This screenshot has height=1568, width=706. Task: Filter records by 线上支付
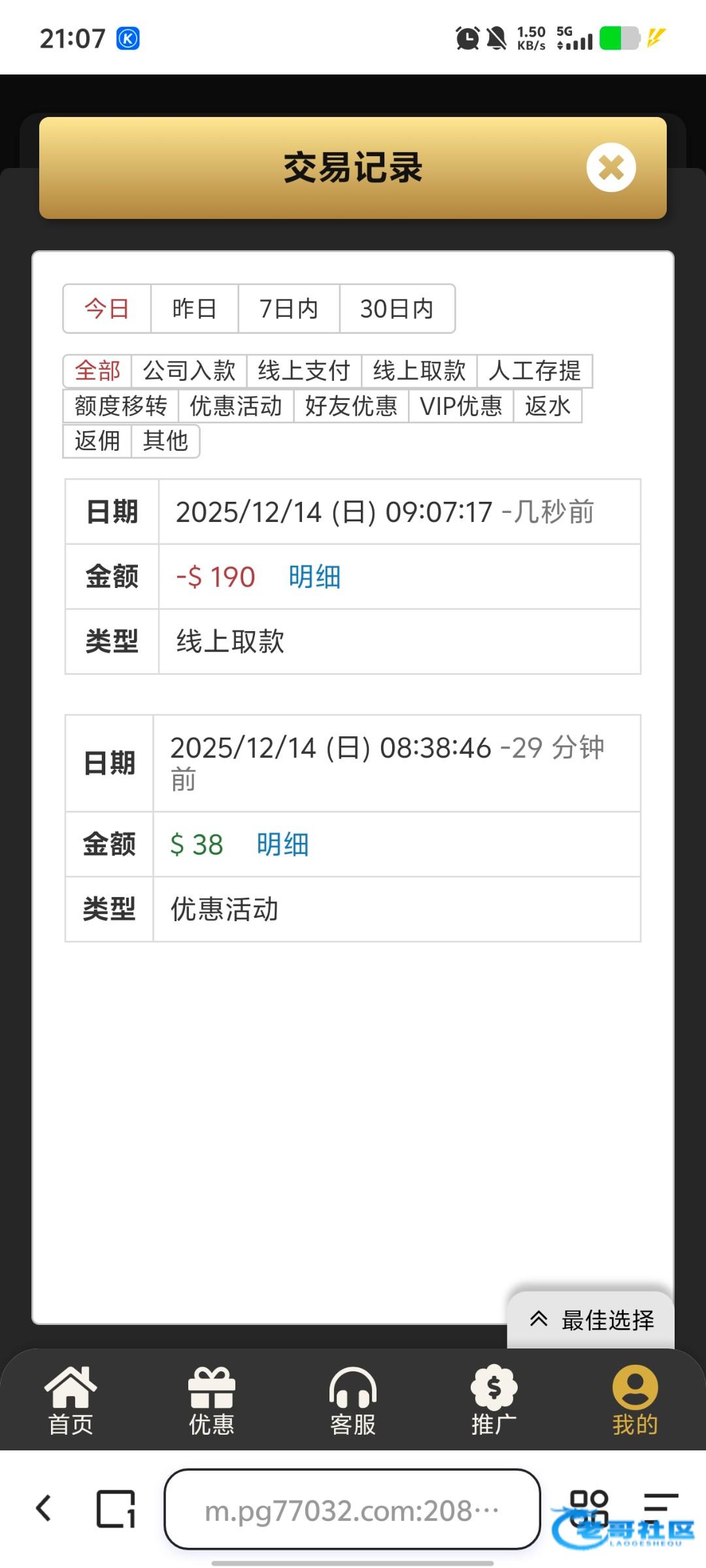coord(304,370)
